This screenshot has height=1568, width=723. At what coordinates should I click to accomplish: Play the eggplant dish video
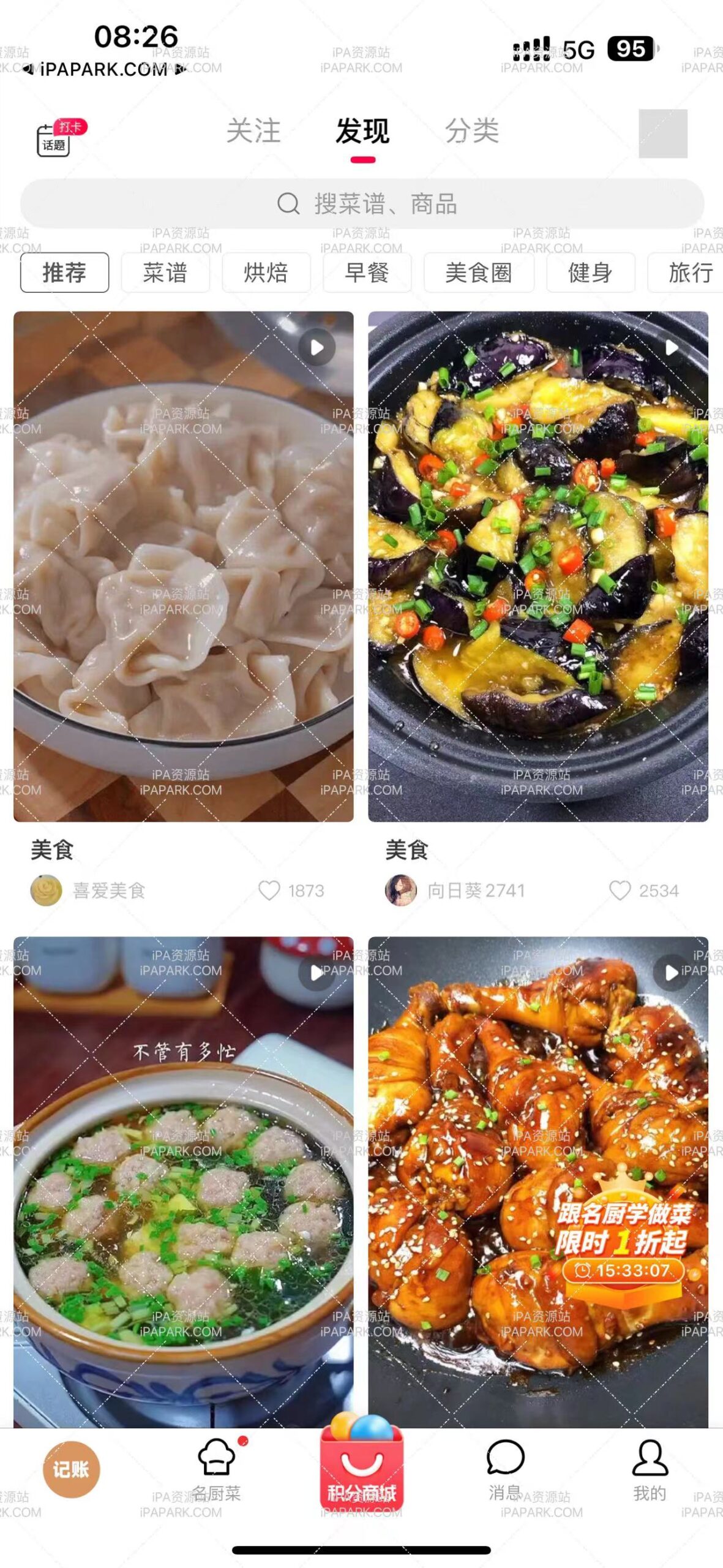tap(670, 346)
